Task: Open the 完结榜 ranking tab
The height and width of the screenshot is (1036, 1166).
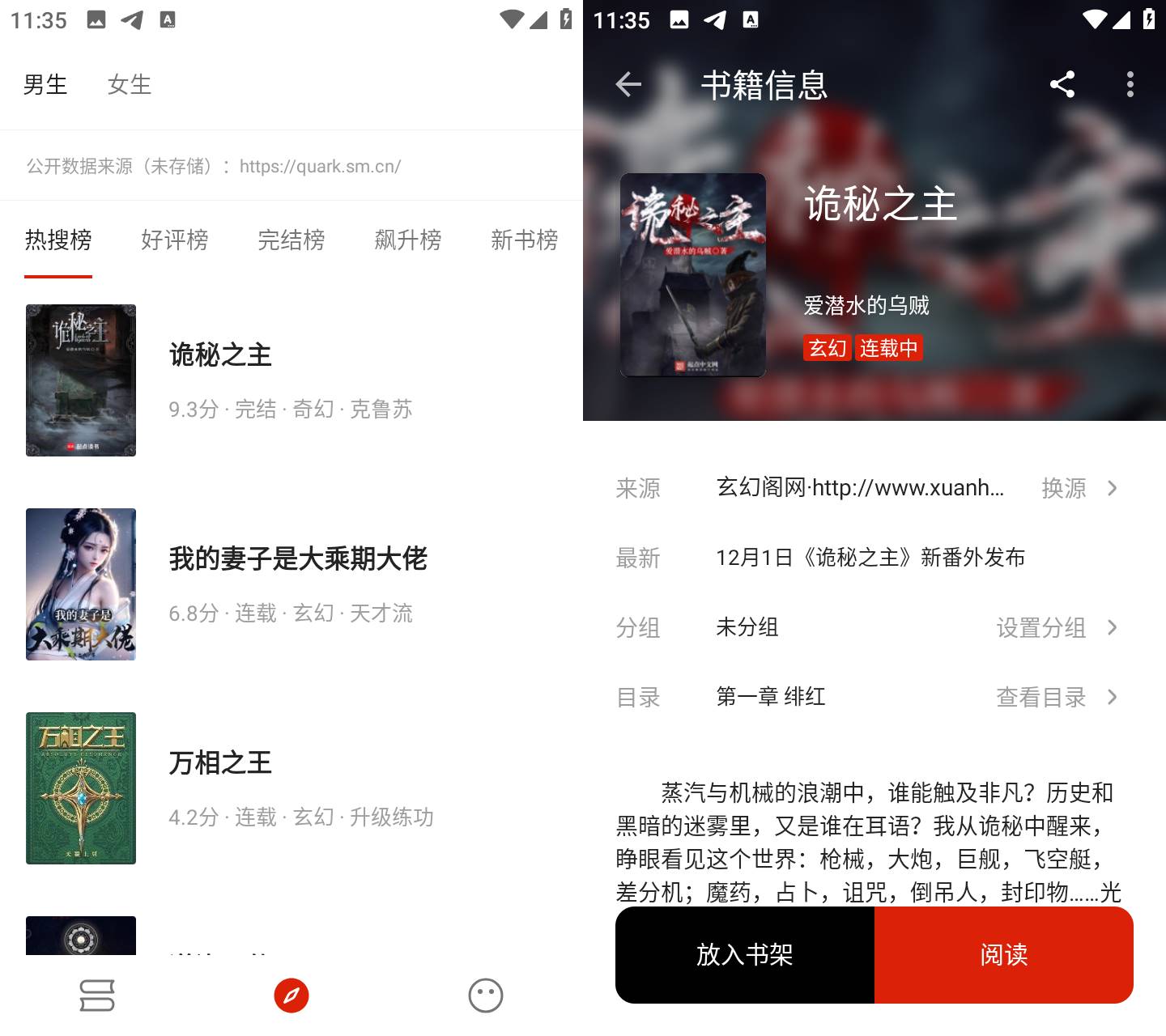Action: [291, 240]
